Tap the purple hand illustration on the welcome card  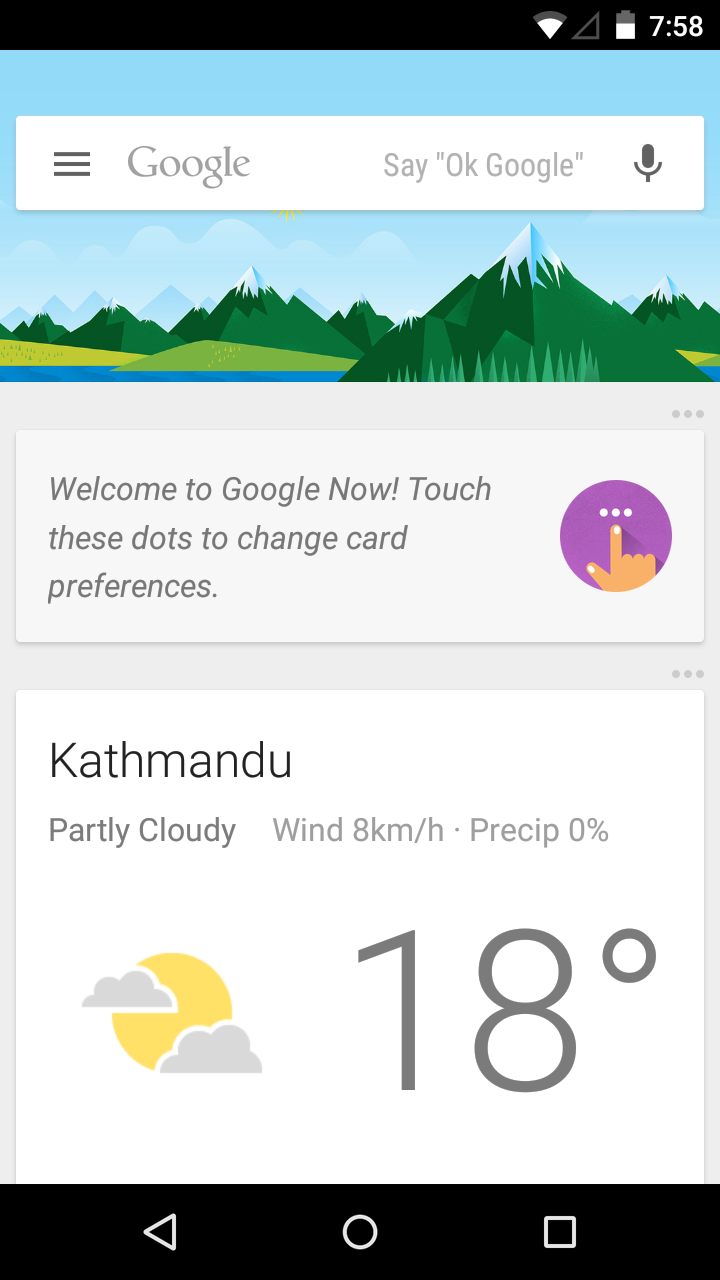click(615, 536)
